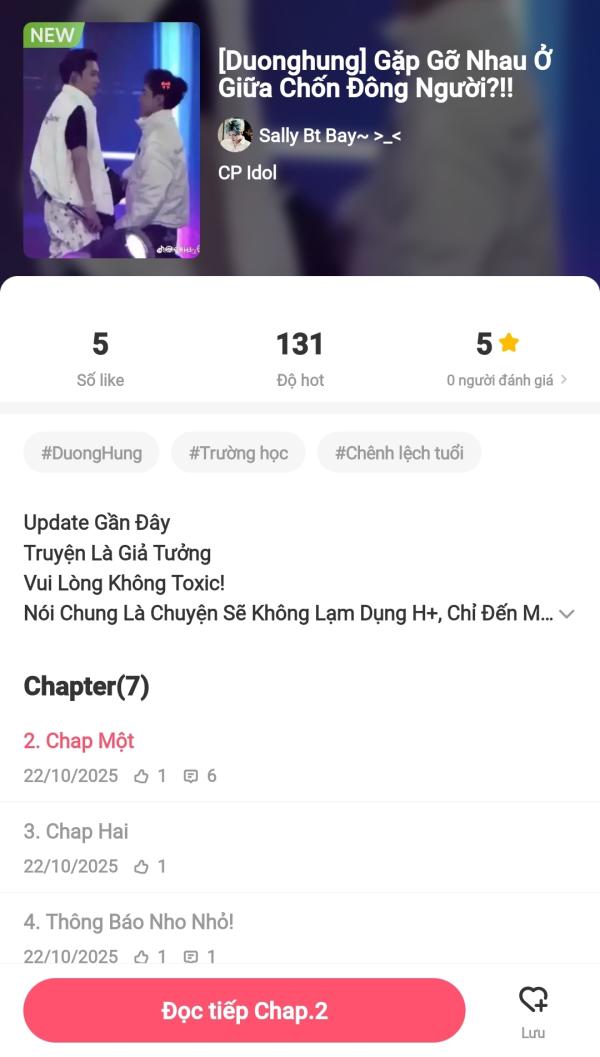Screen dimensions: 600x1057
Task: Select the #Trường học tag chip
Action: pos(238,453)
